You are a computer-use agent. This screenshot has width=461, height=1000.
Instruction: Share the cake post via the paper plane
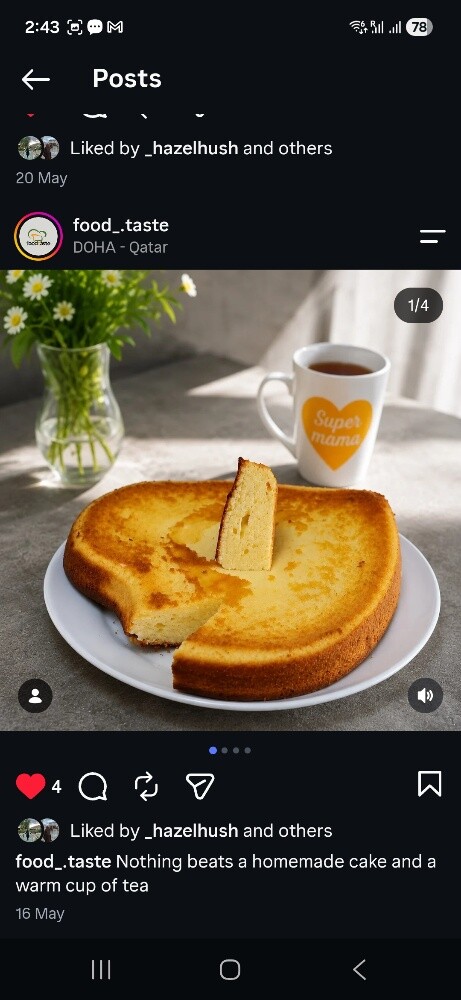click(200, 786)
